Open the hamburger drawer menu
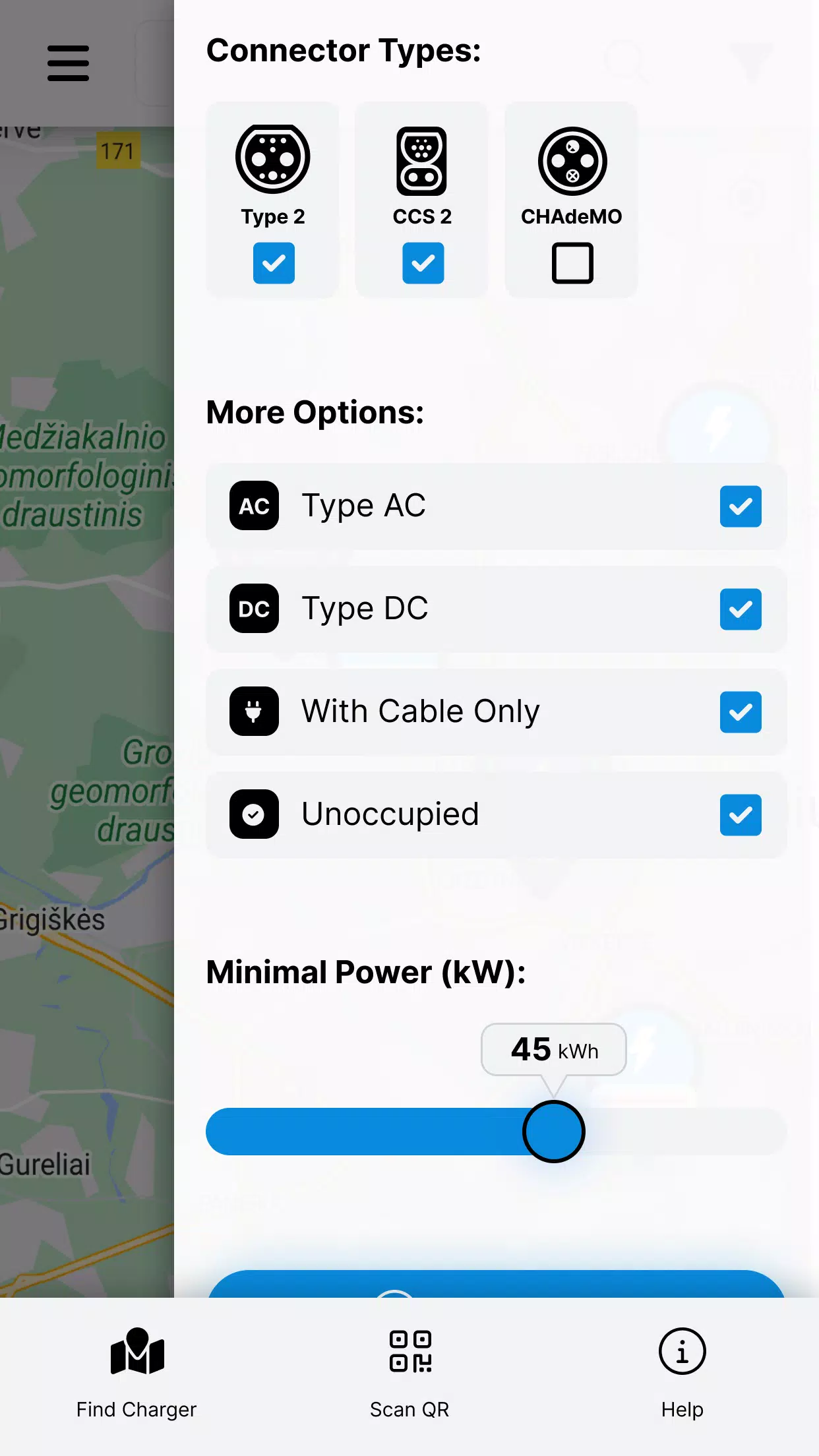 point(68,63)
